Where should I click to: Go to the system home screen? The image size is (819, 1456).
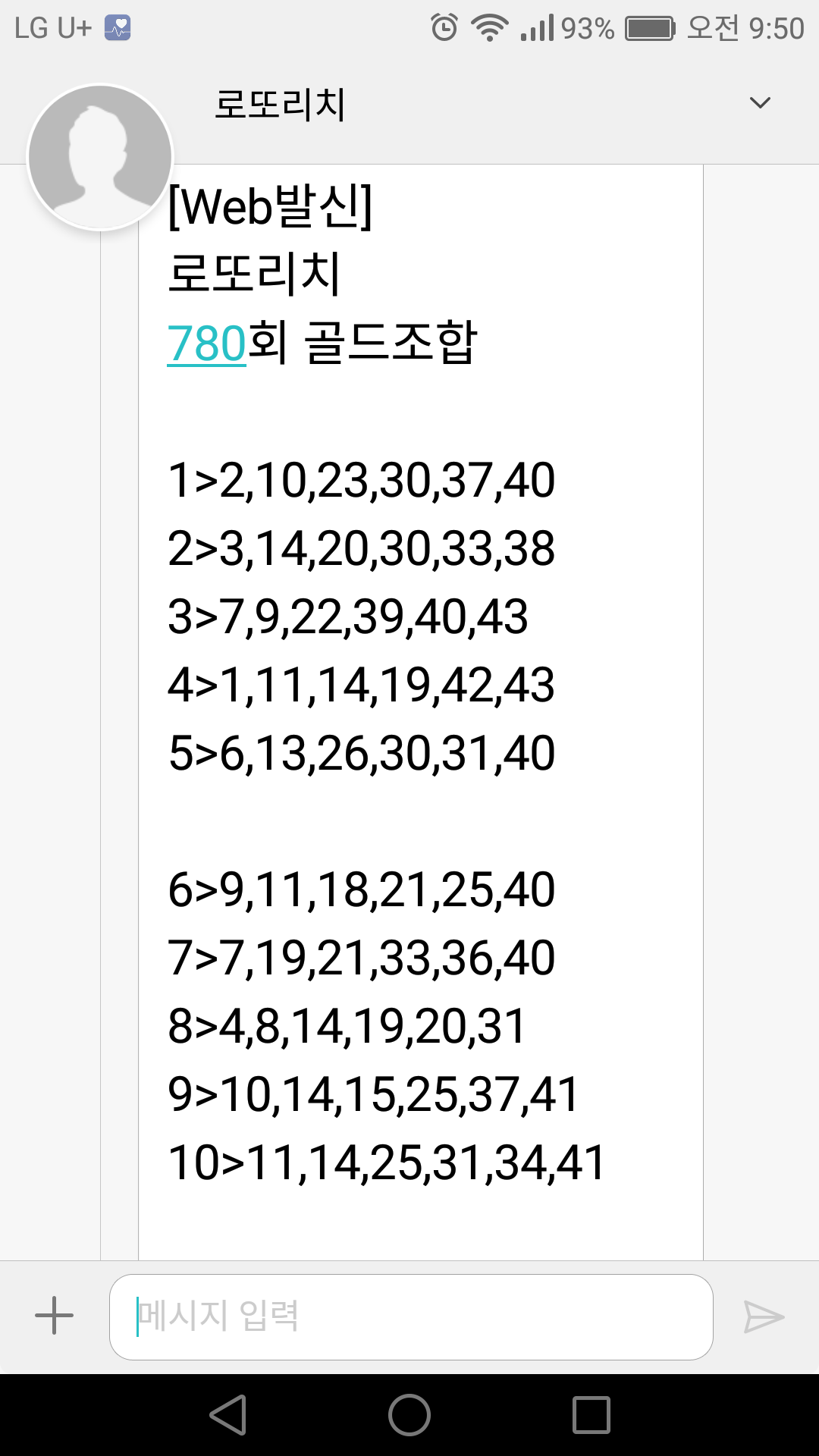coord(409,1415)
